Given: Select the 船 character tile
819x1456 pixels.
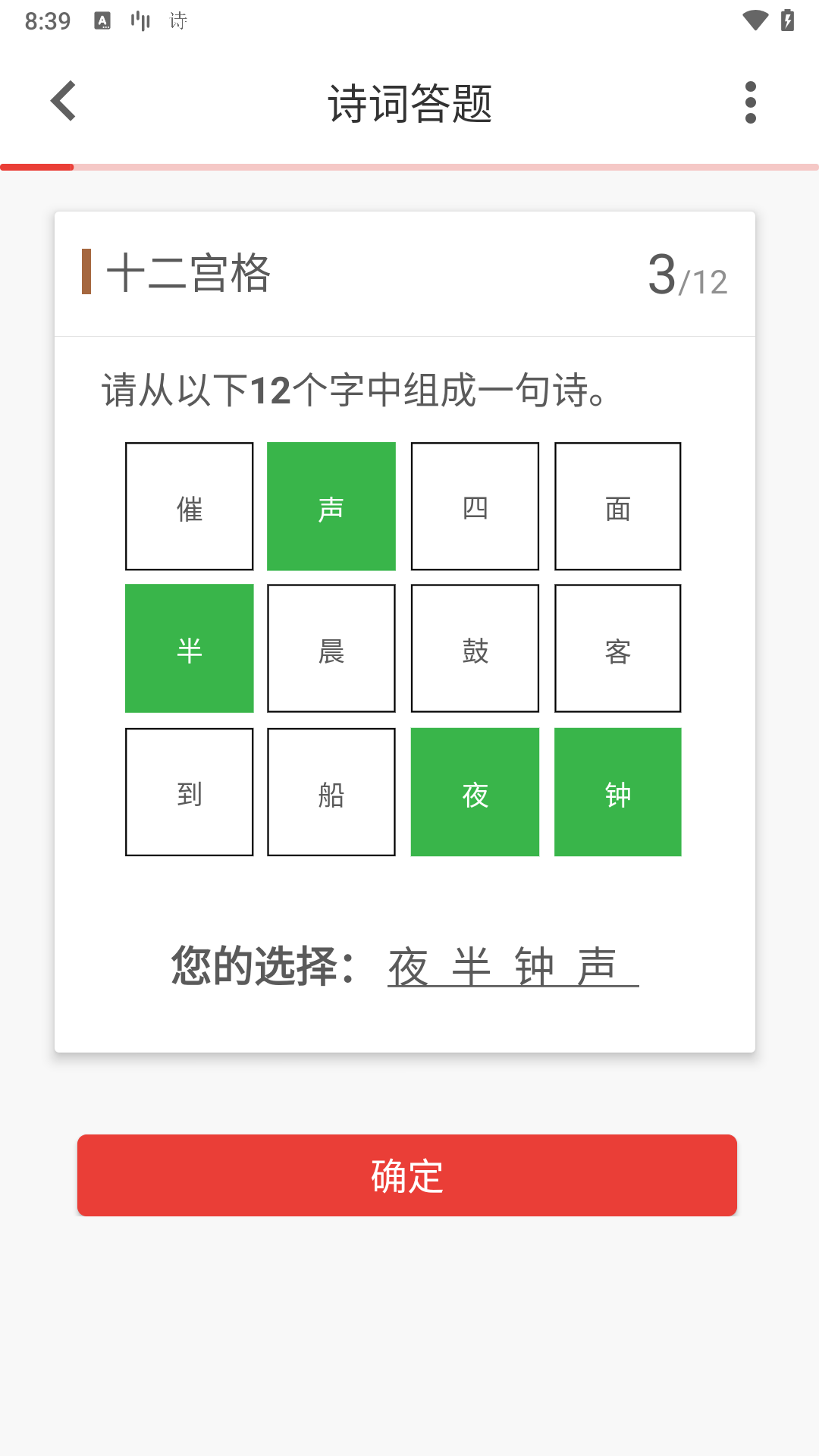Looking at the screenshot, I should (x=331, y=791).
